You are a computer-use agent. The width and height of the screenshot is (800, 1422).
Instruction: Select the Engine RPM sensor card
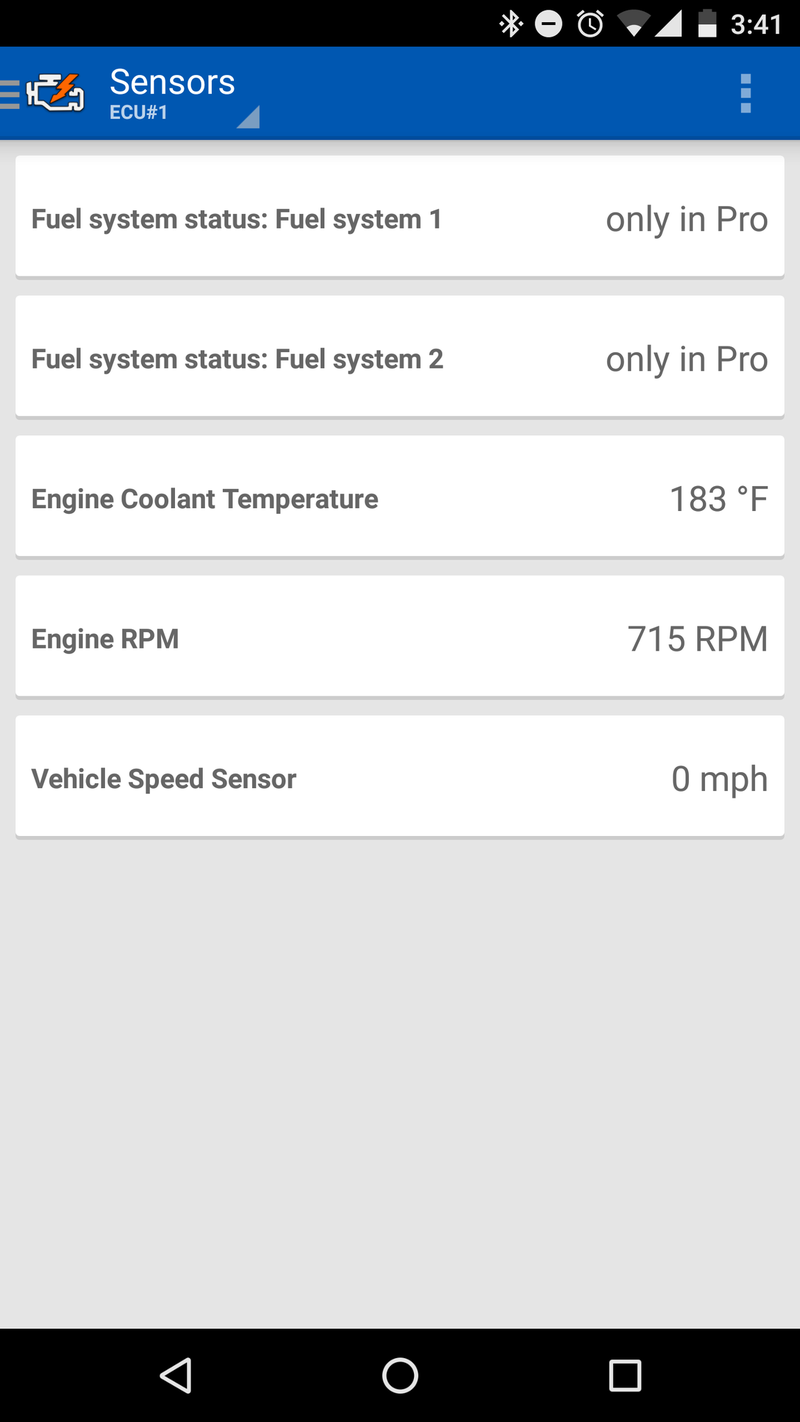click(x=400, y=638)
